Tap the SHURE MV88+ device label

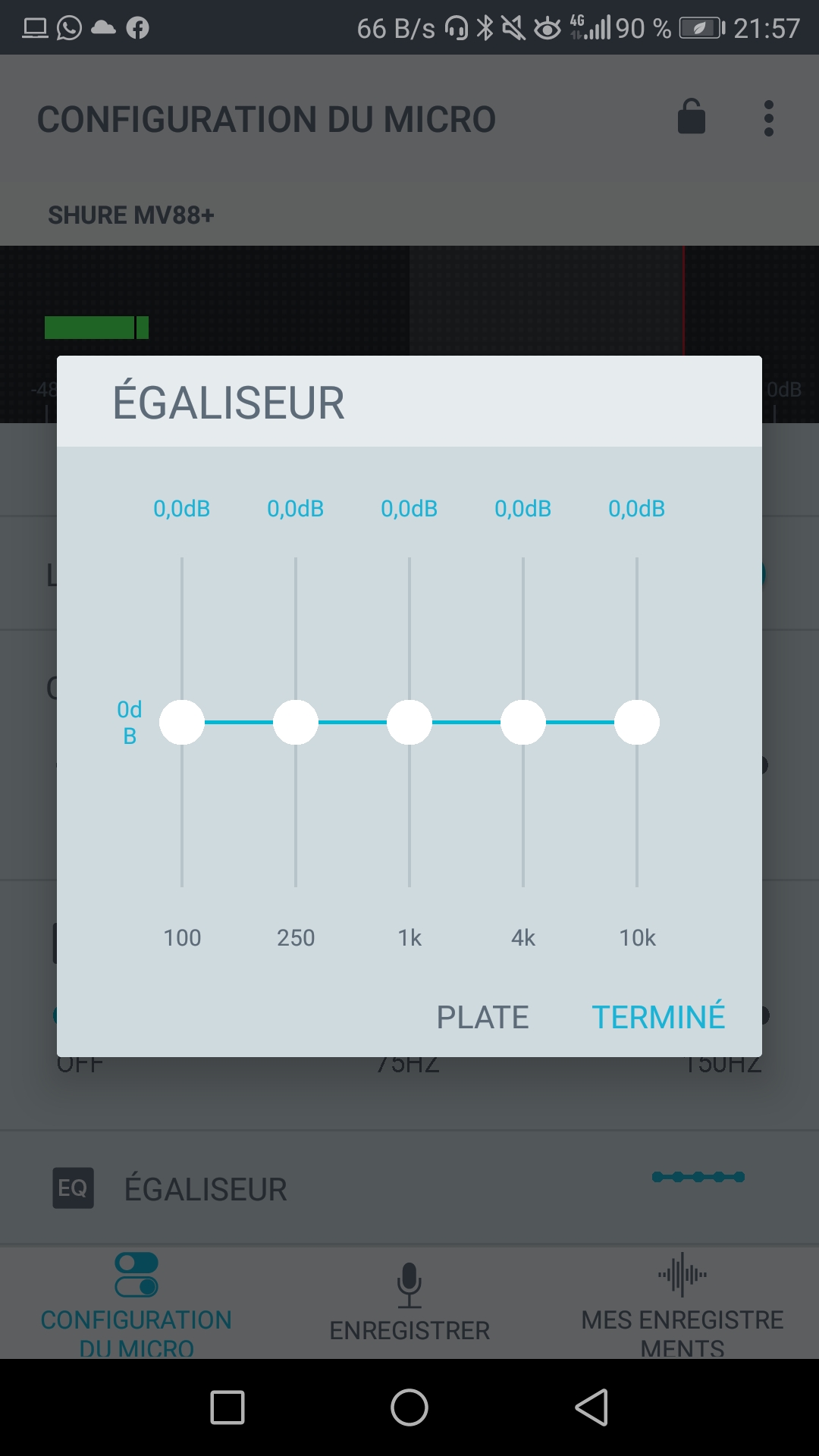[132, 215]
